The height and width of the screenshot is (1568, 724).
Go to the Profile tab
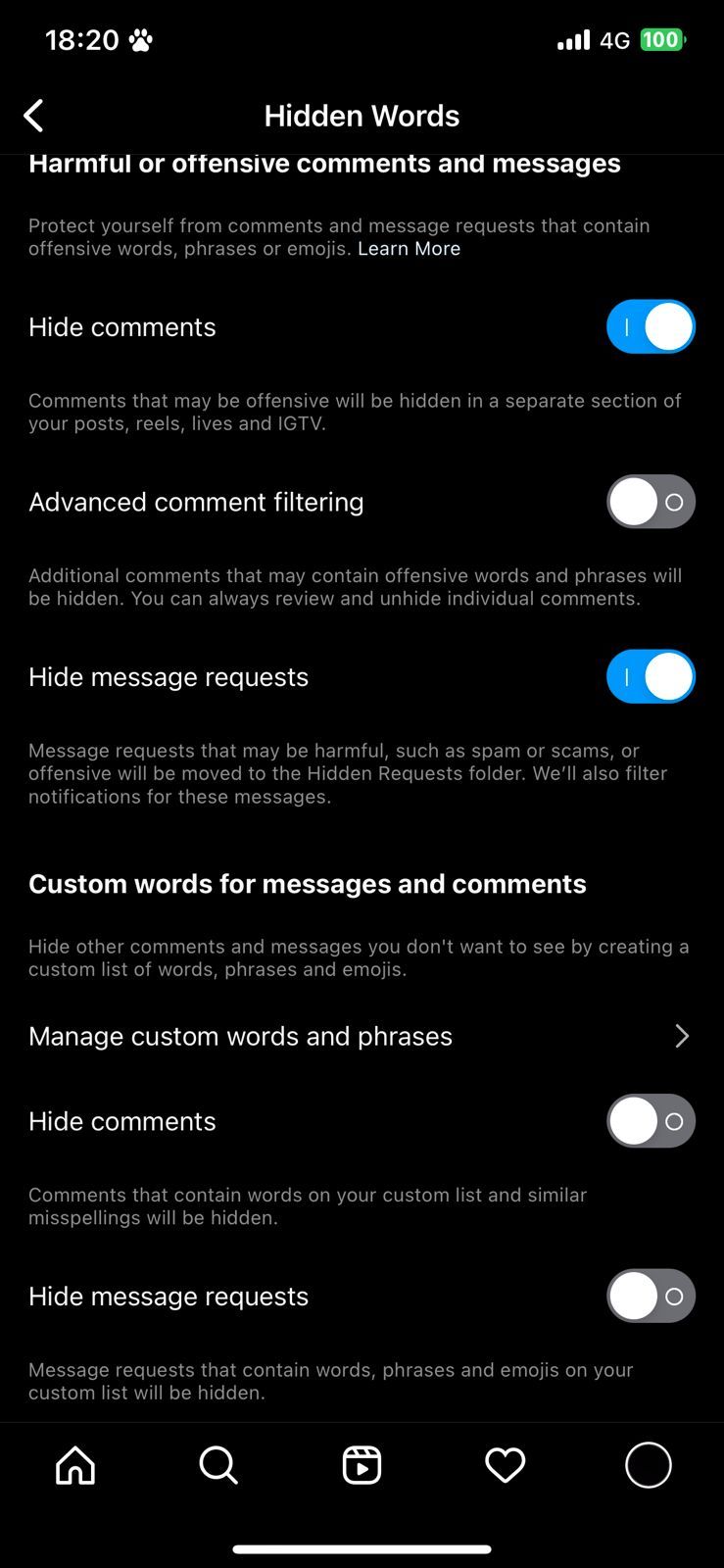[x=649, y=1466]
